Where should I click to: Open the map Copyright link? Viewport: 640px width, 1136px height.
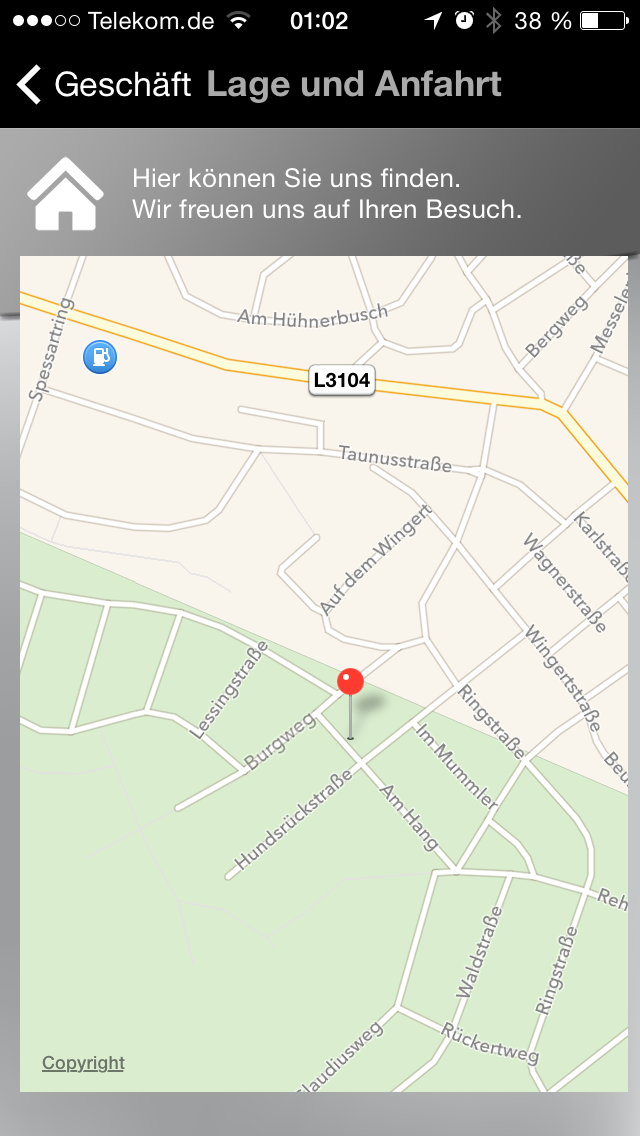click(x=83, y=1063)
